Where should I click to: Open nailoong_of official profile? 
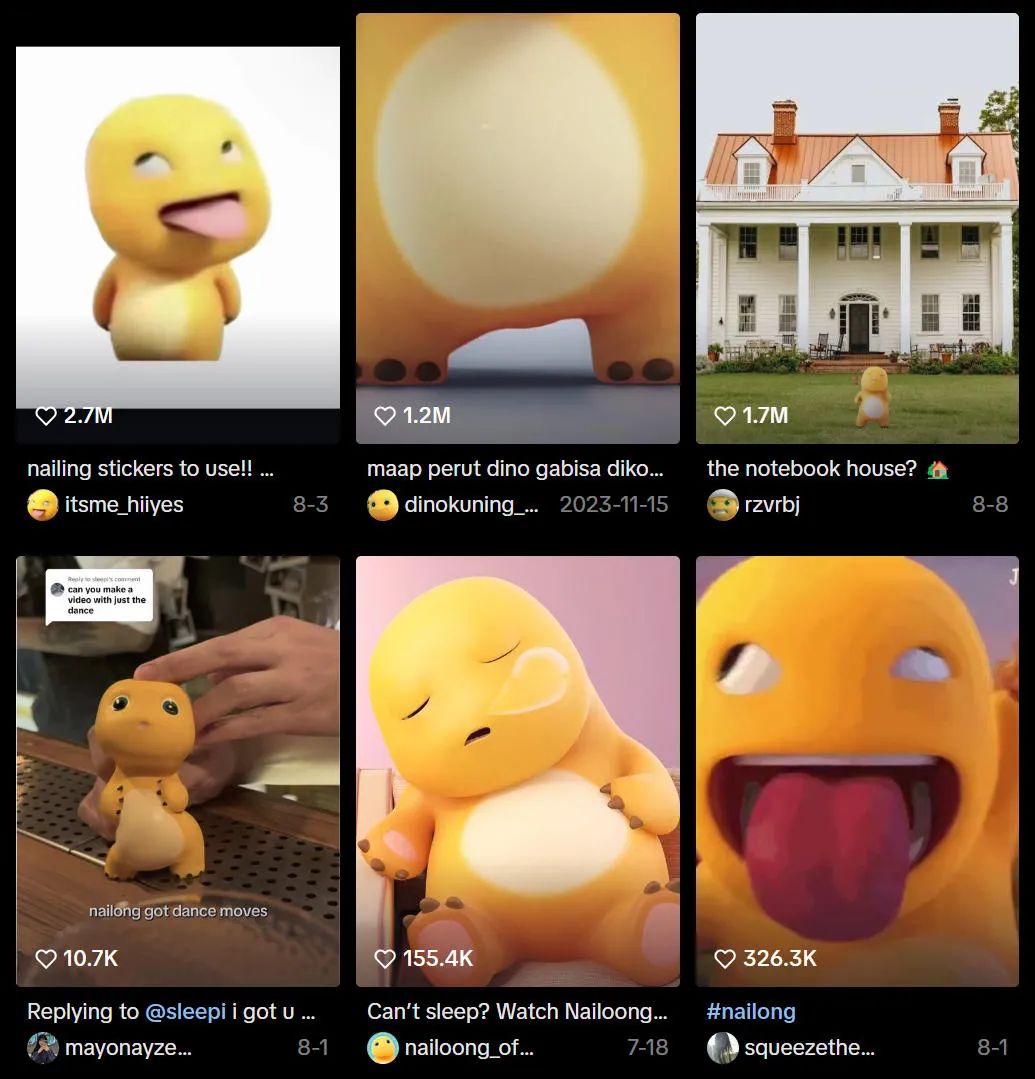coord(468,1048)
